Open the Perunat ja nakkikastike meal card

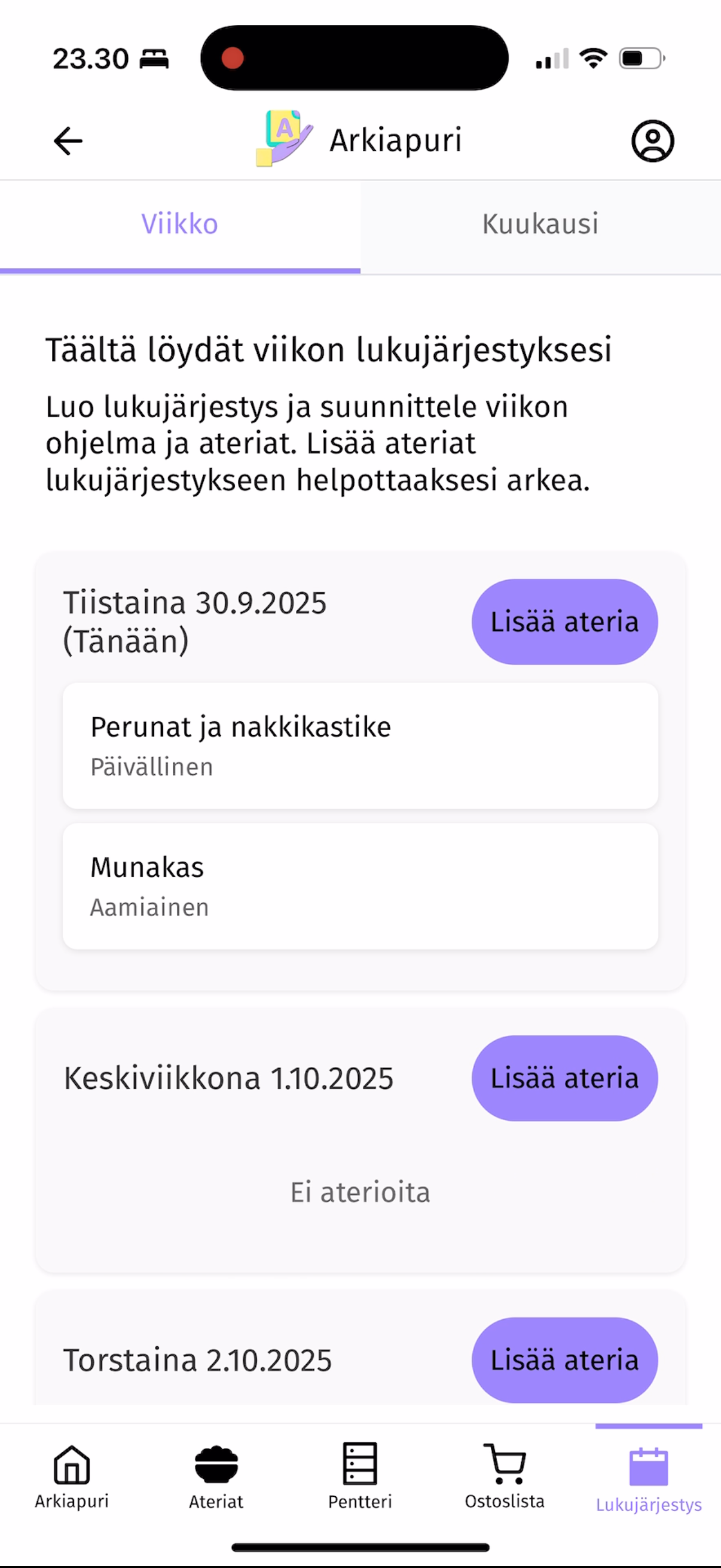tap(360, 745)
